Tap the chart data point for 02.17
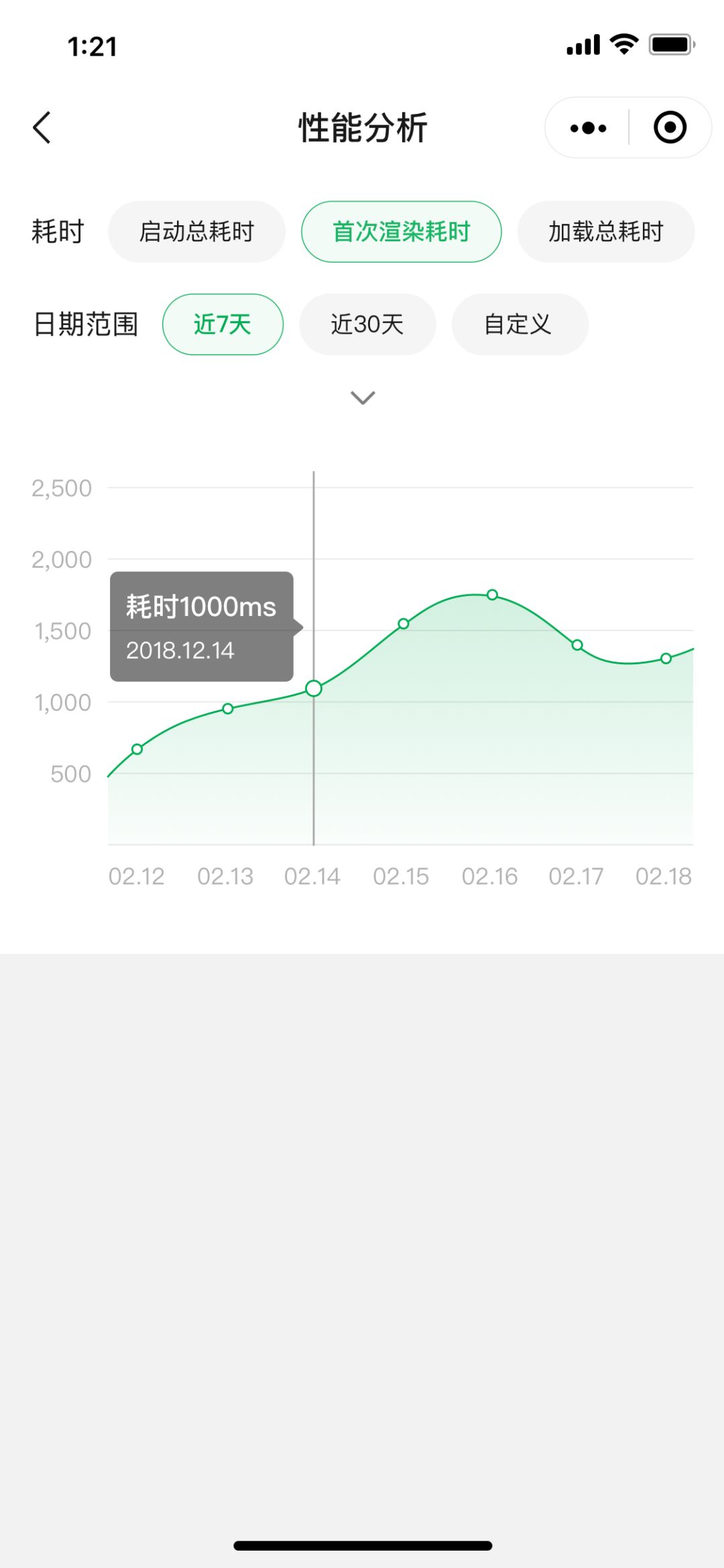The height and width of the screenshot is (1568, 724). [x=577, y=645]
